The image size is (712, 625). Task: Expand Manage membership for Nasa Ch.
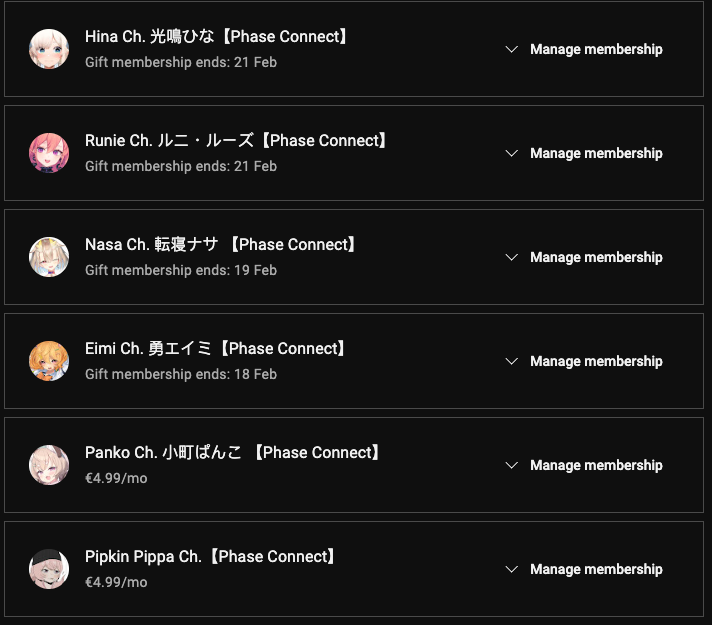click(x=584, y=257)
